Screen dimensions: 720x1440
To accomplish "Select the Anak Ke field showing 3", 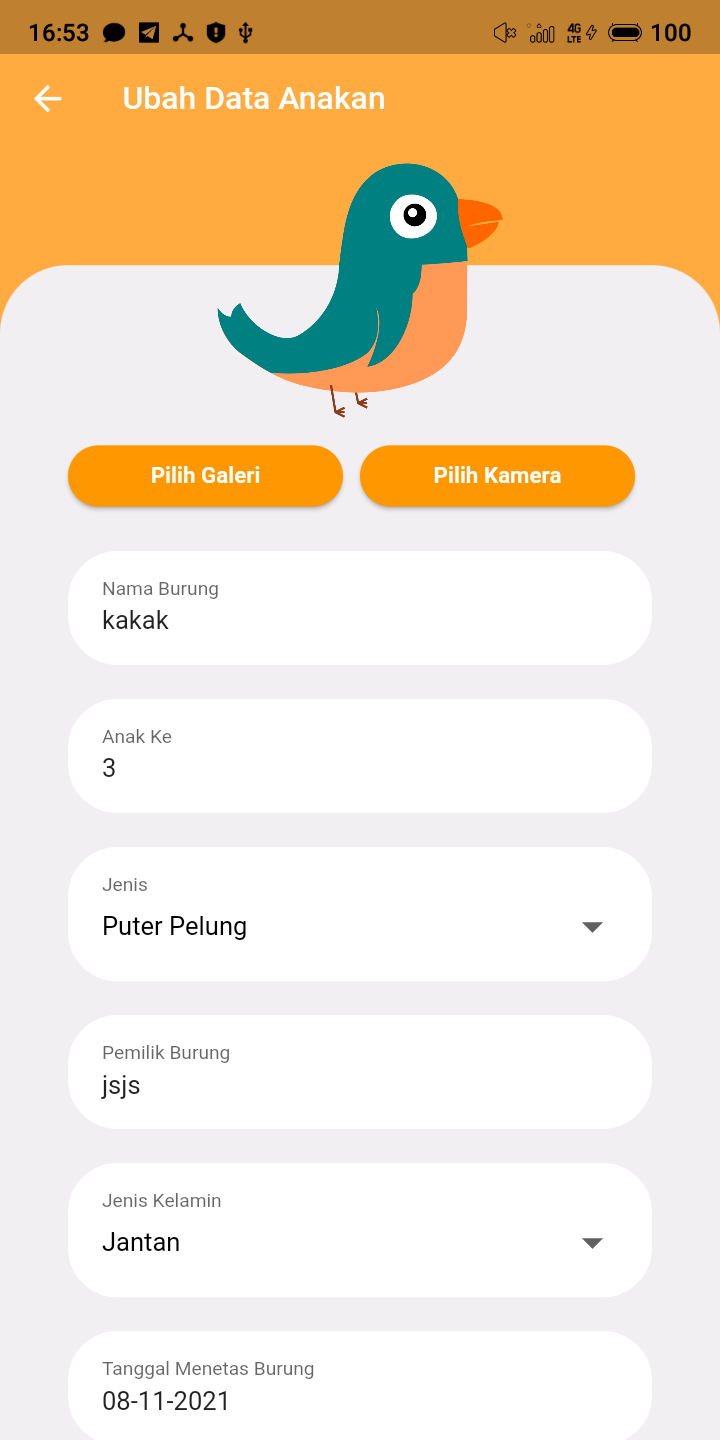I will pos(360,755).
